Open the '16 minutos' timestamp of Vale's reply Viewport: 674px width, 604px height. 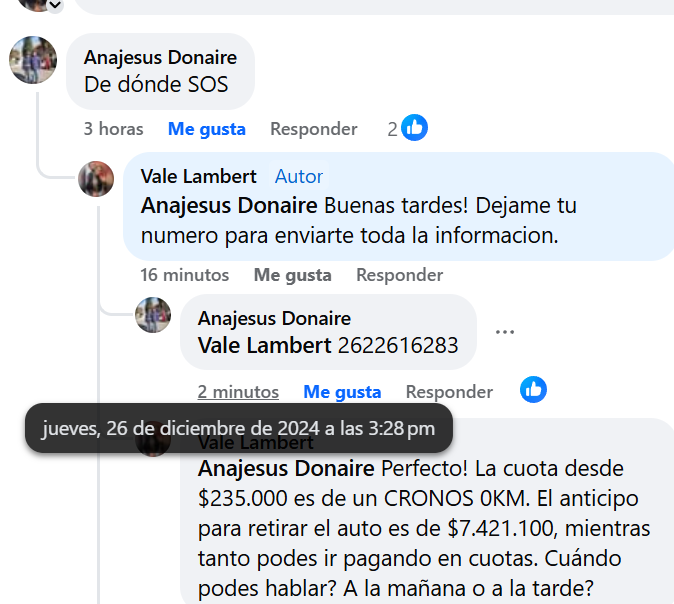coord(184,275)
